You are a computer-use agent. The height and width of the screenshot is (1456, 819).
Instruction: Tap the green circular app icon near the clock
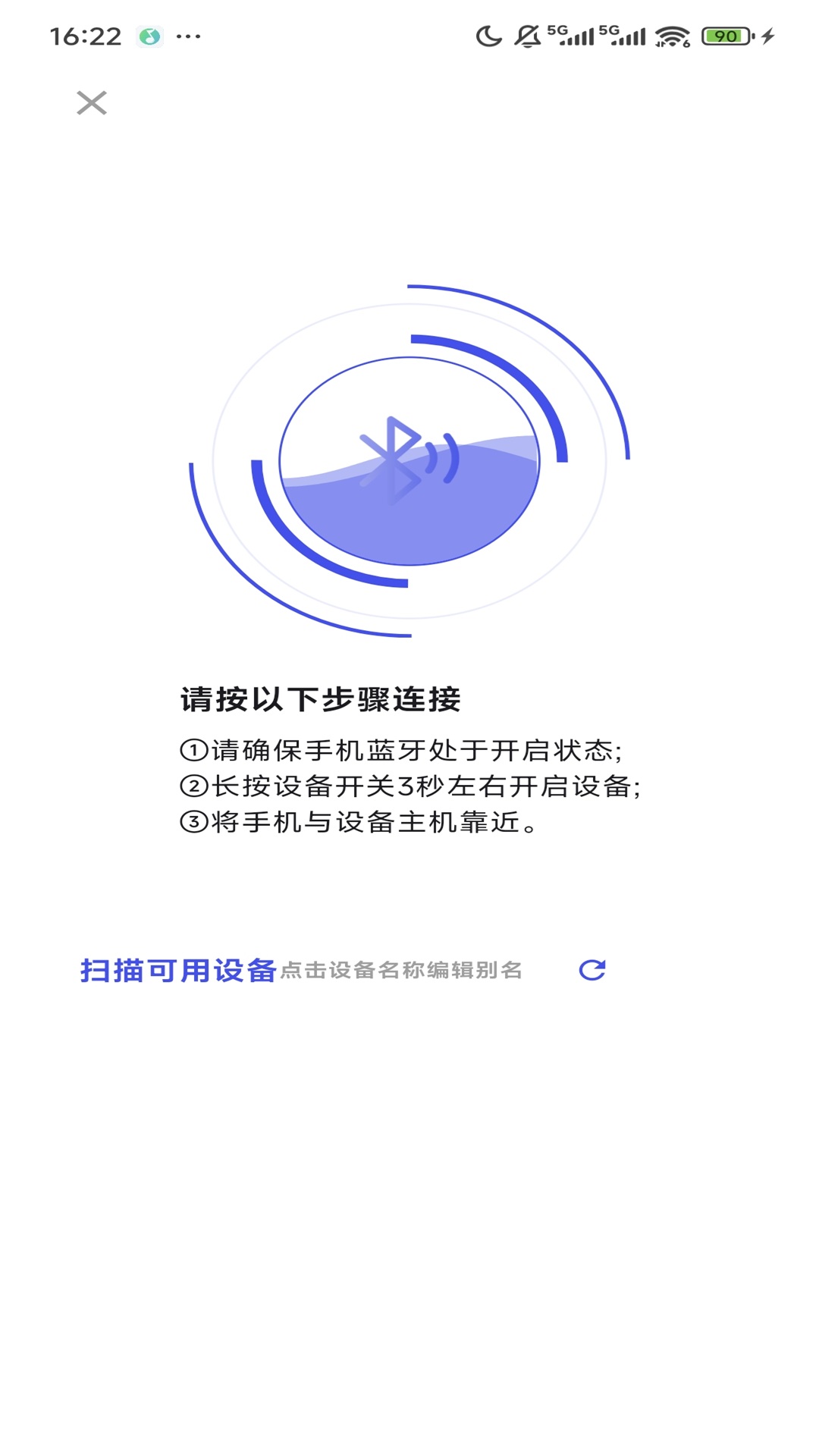pos(150,35)
